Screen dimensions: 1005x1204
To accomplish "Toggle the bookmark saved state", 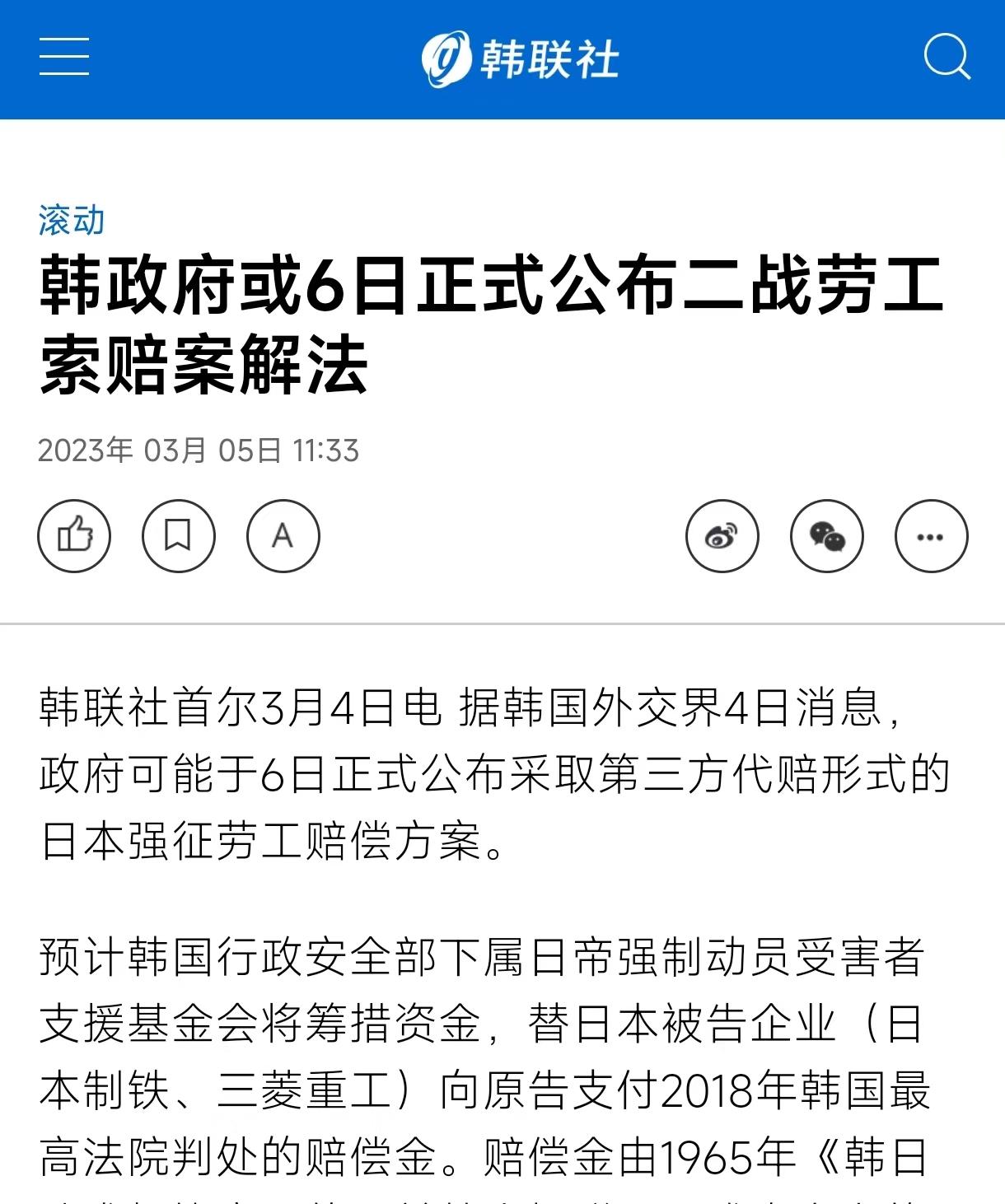I will coord(180,535).
